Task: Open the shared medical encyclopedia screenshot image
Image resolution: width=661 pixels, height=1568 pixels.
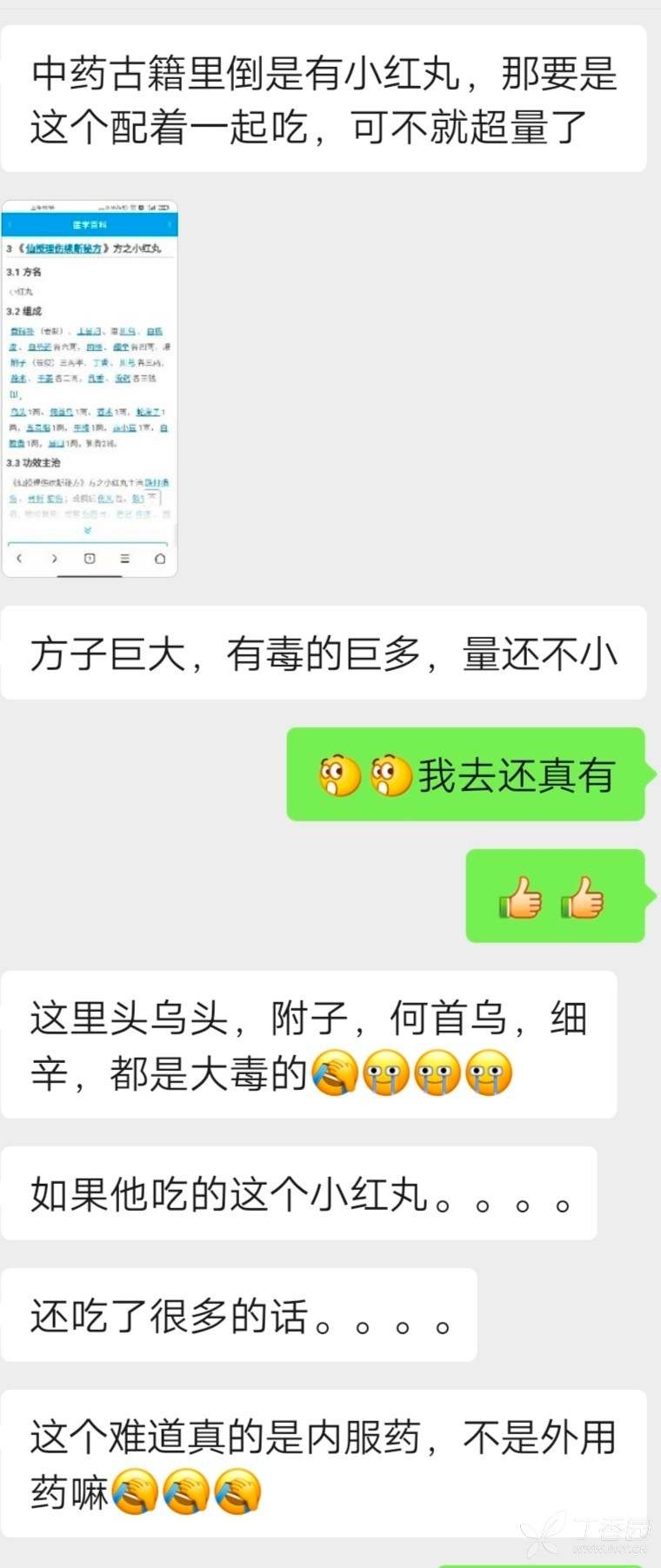Action: click(x=90, y=389)
